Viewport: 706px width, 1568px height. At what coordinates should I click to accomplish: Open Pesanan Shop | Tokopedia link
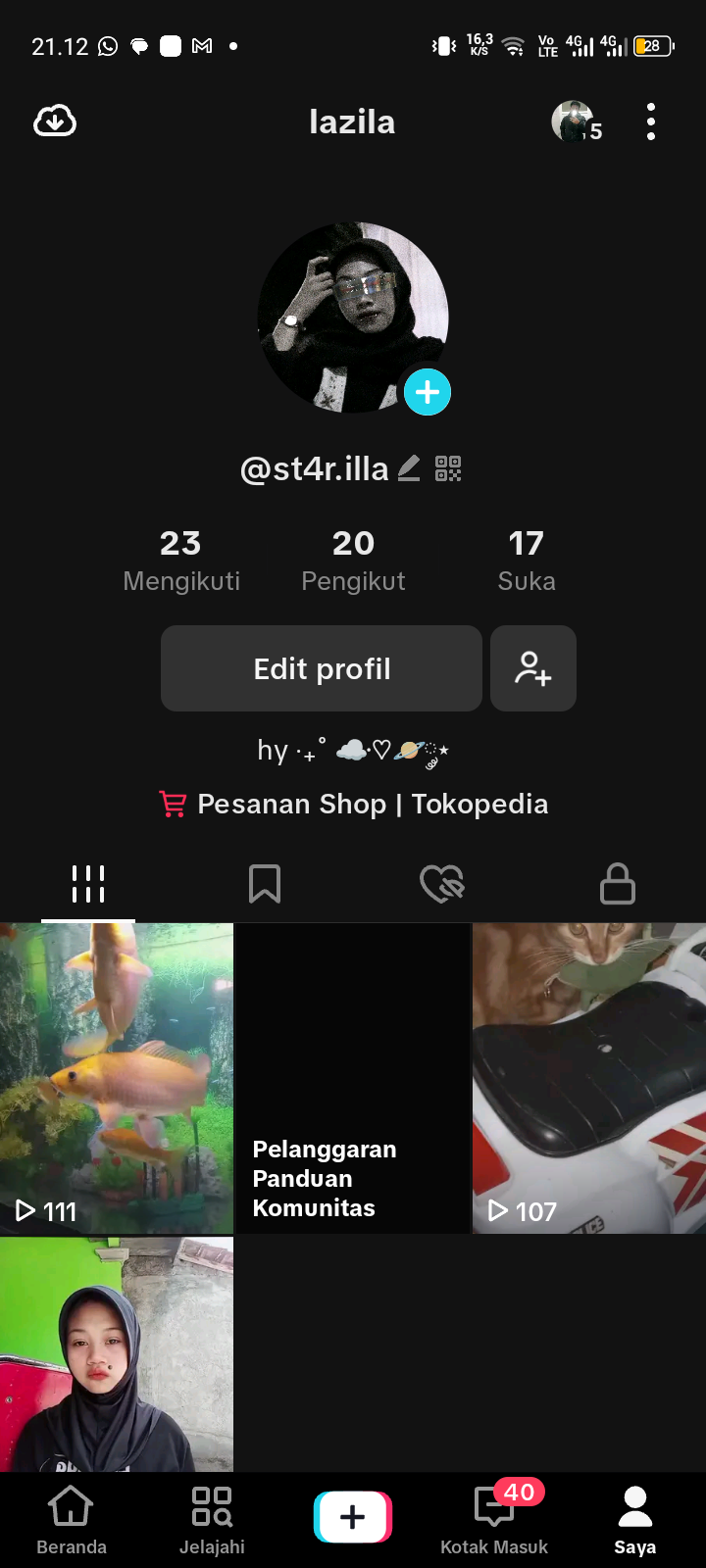click(x=353, y=805)
